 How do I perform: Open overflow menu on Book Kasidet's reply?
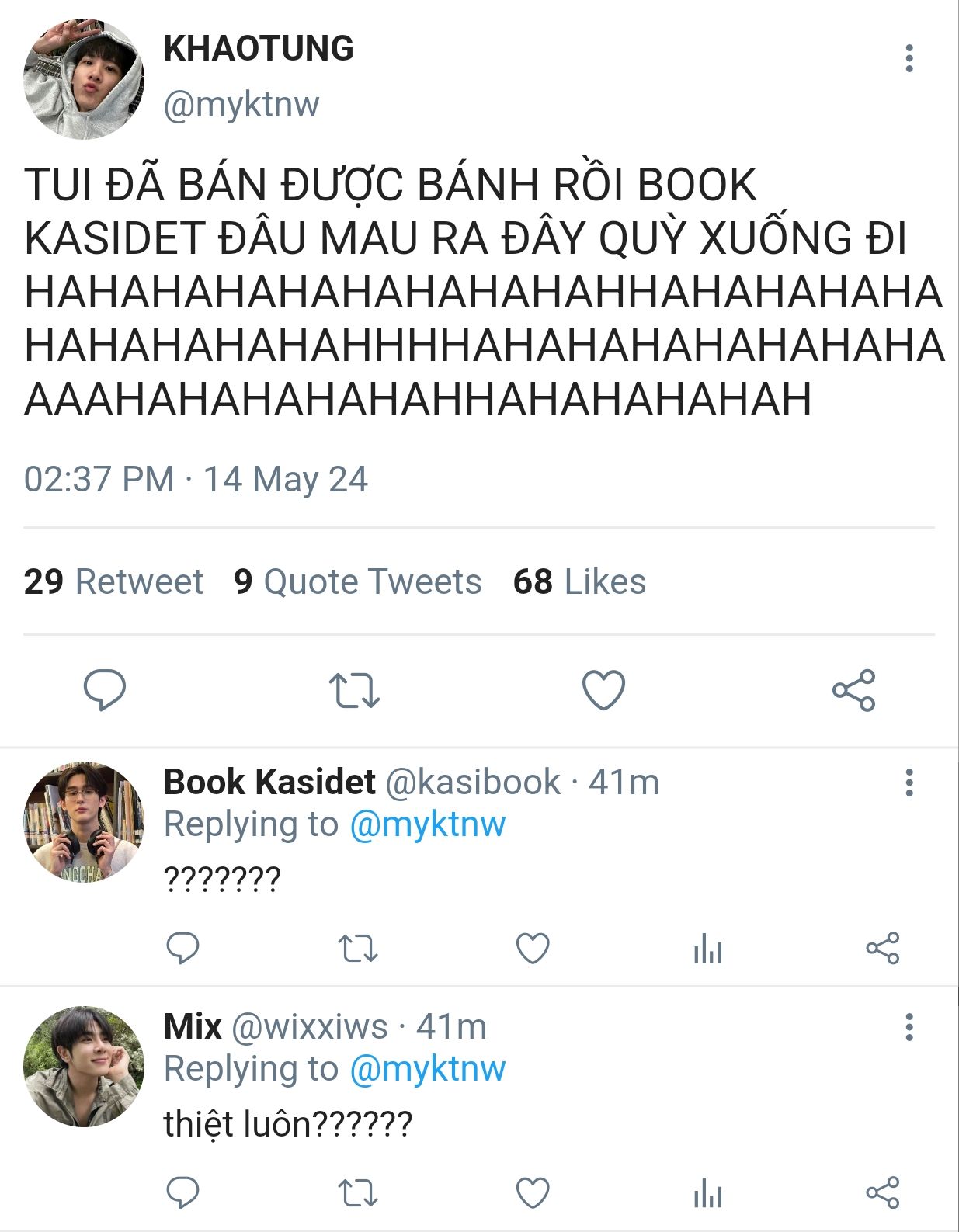point(909,783)
